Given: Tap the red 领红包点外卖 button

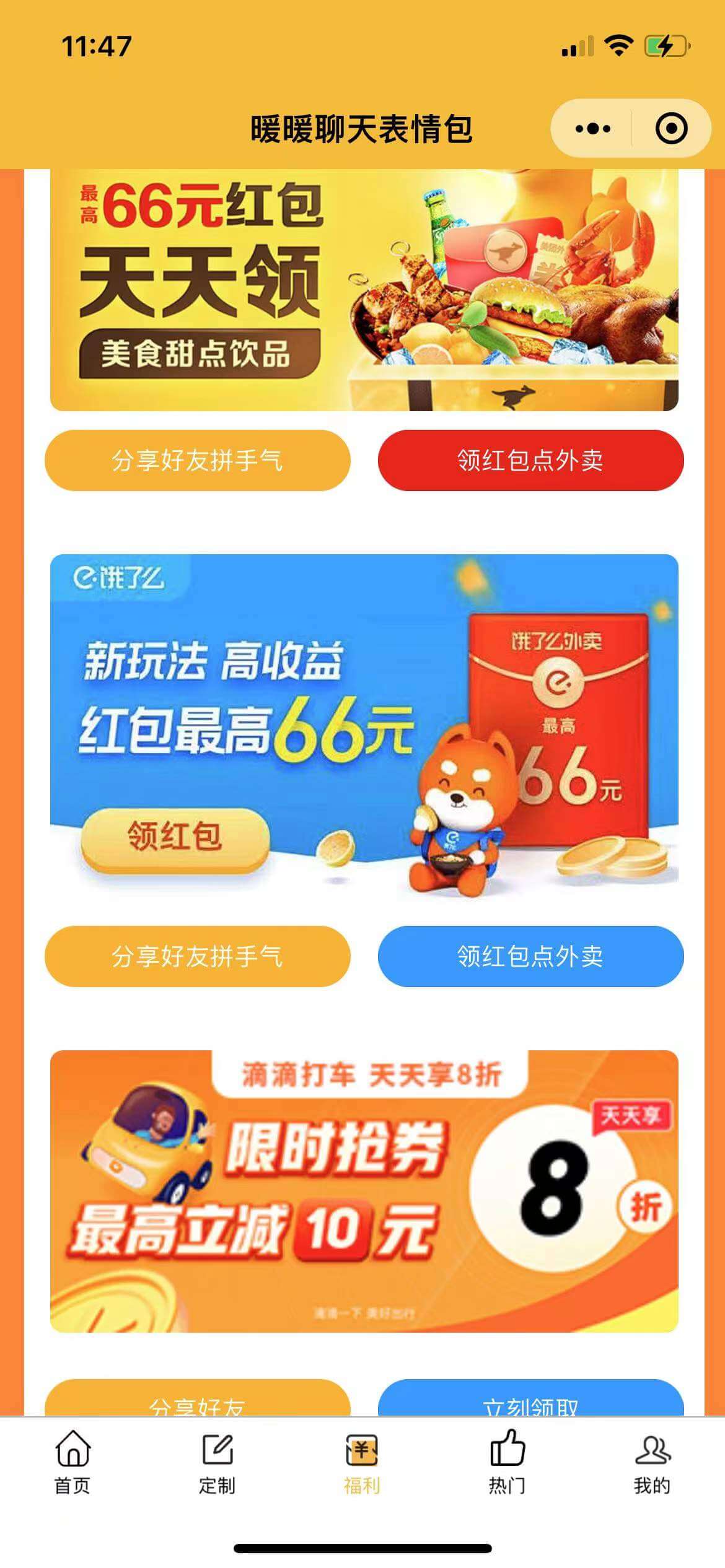Looking at the screenshot, I should click(530, 461).
